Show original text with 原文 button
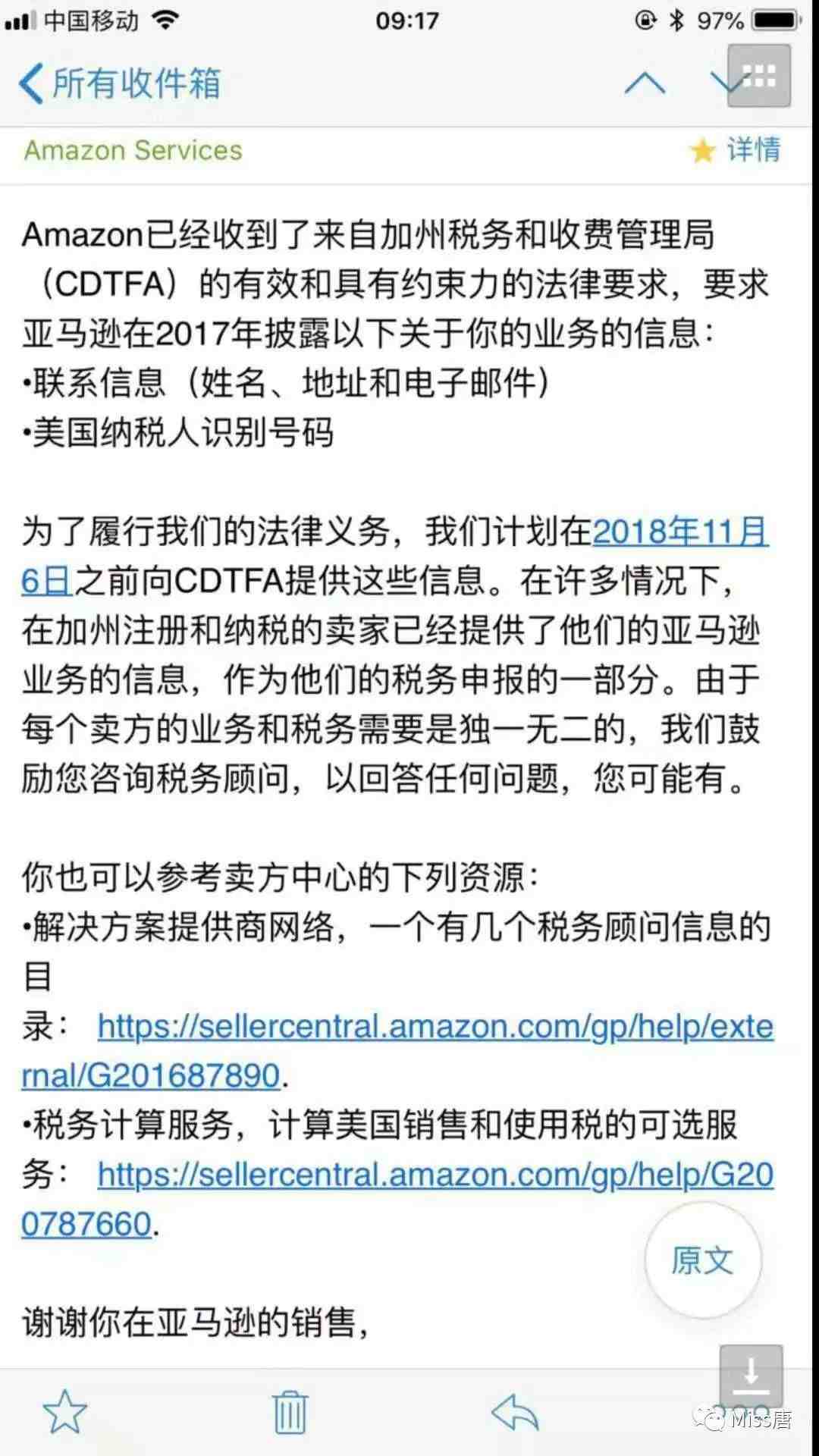The width and height of the screenshot is (819, 1456). point(702,1260)
